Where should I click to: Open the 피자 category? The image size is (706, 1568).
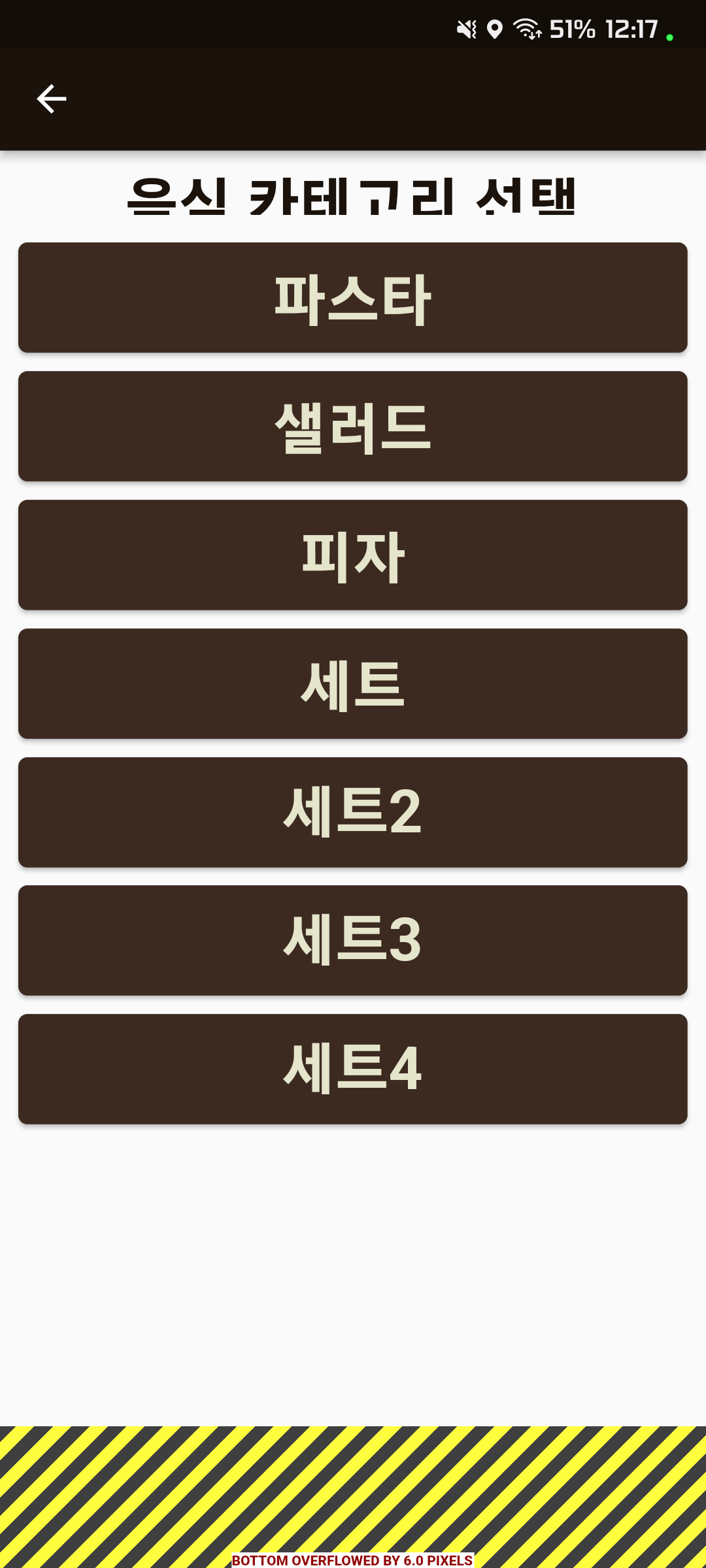352,555
